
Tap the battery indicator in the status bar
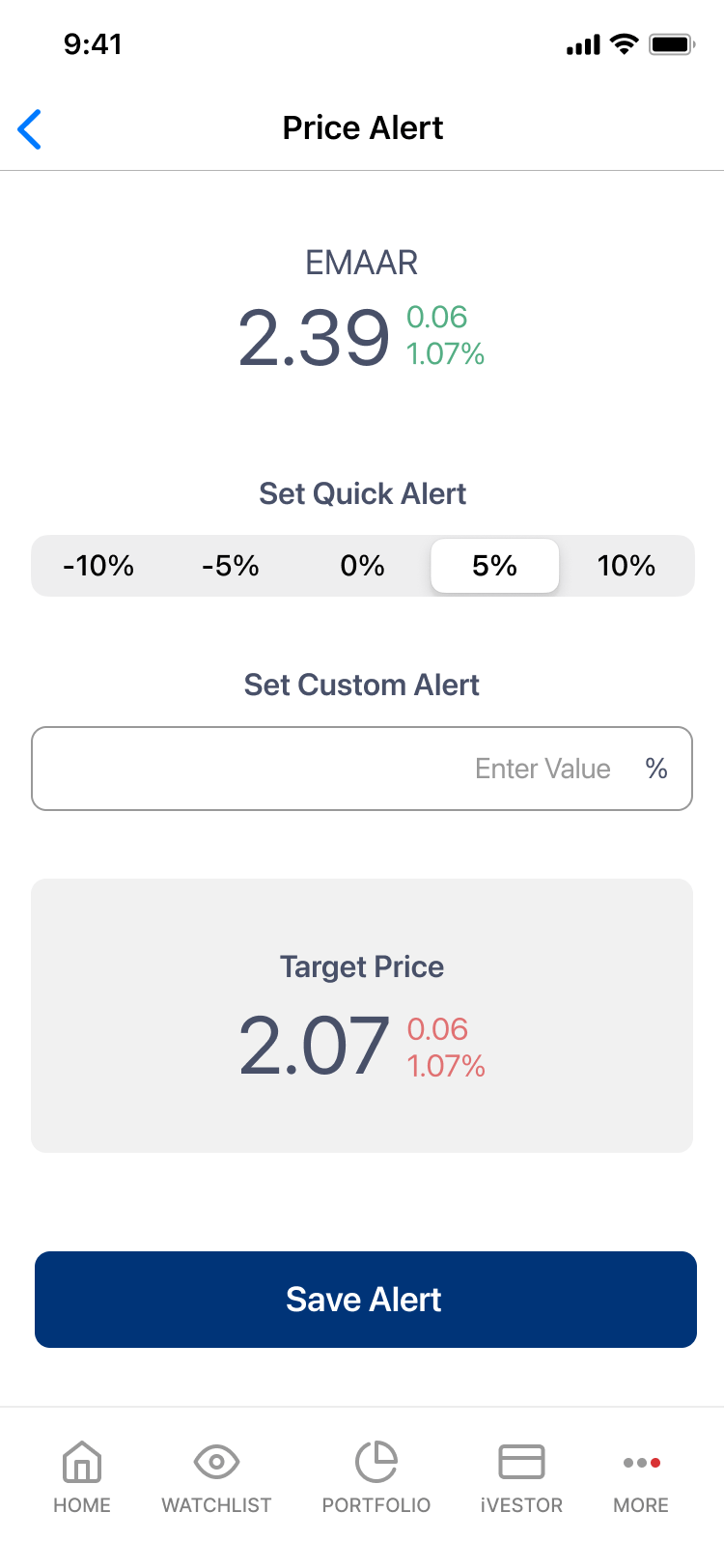click(673, 43)
